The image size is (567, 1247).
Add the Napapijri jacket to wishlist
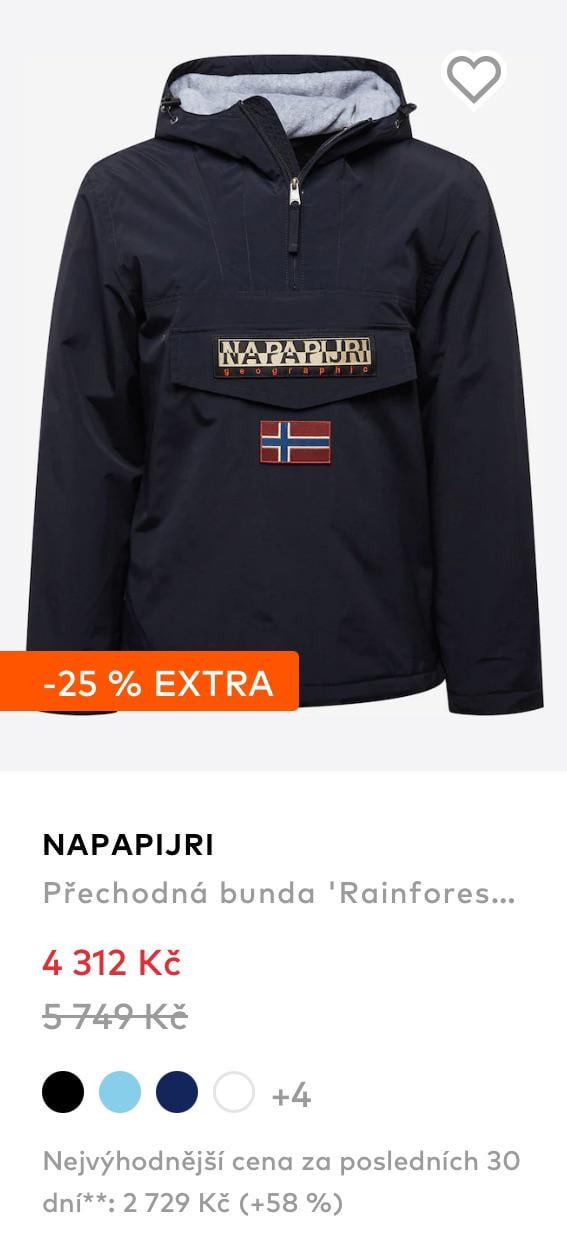(x=473, y=78)
